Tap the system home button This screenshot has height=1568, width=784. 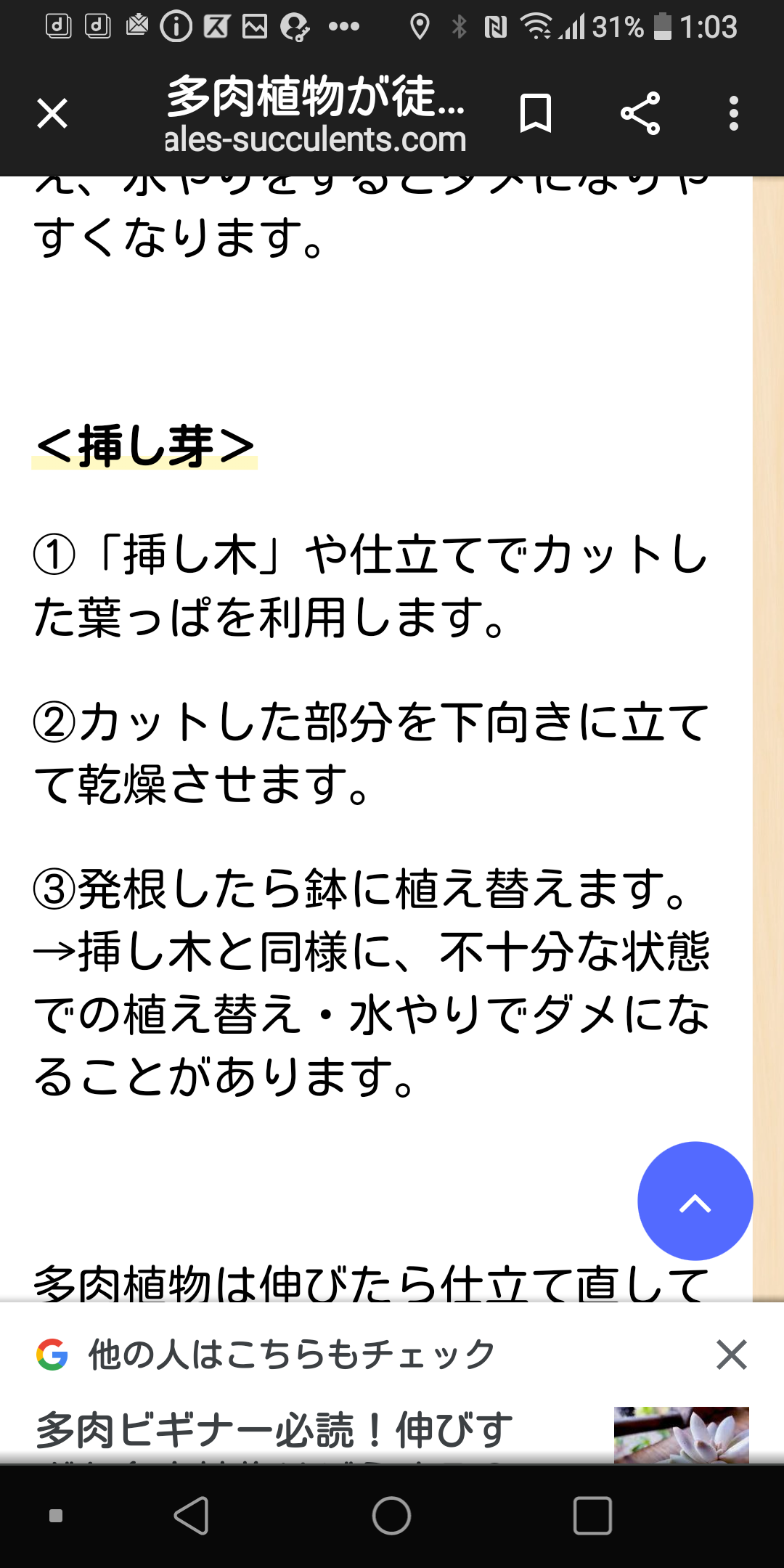click(391, 1516)
